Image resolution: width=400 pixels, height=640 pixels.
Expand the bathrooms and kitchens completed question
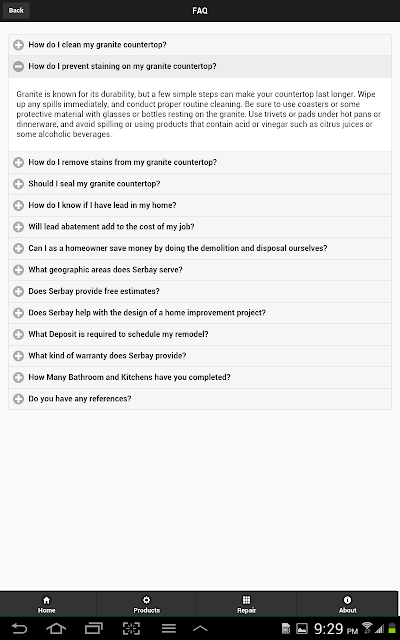[x=200, y=378]
